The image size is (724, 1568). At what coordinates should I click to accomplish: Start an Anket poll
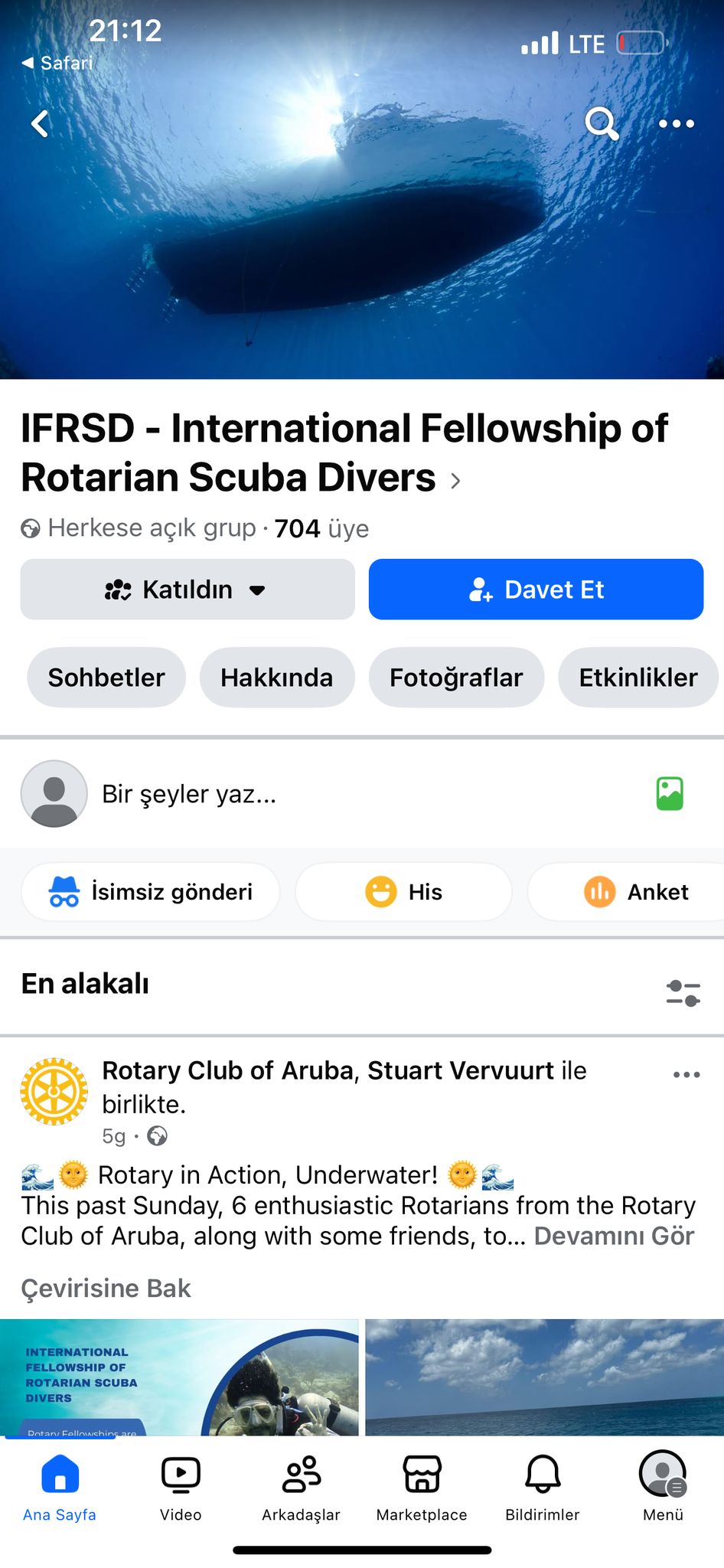pos(627,892)
